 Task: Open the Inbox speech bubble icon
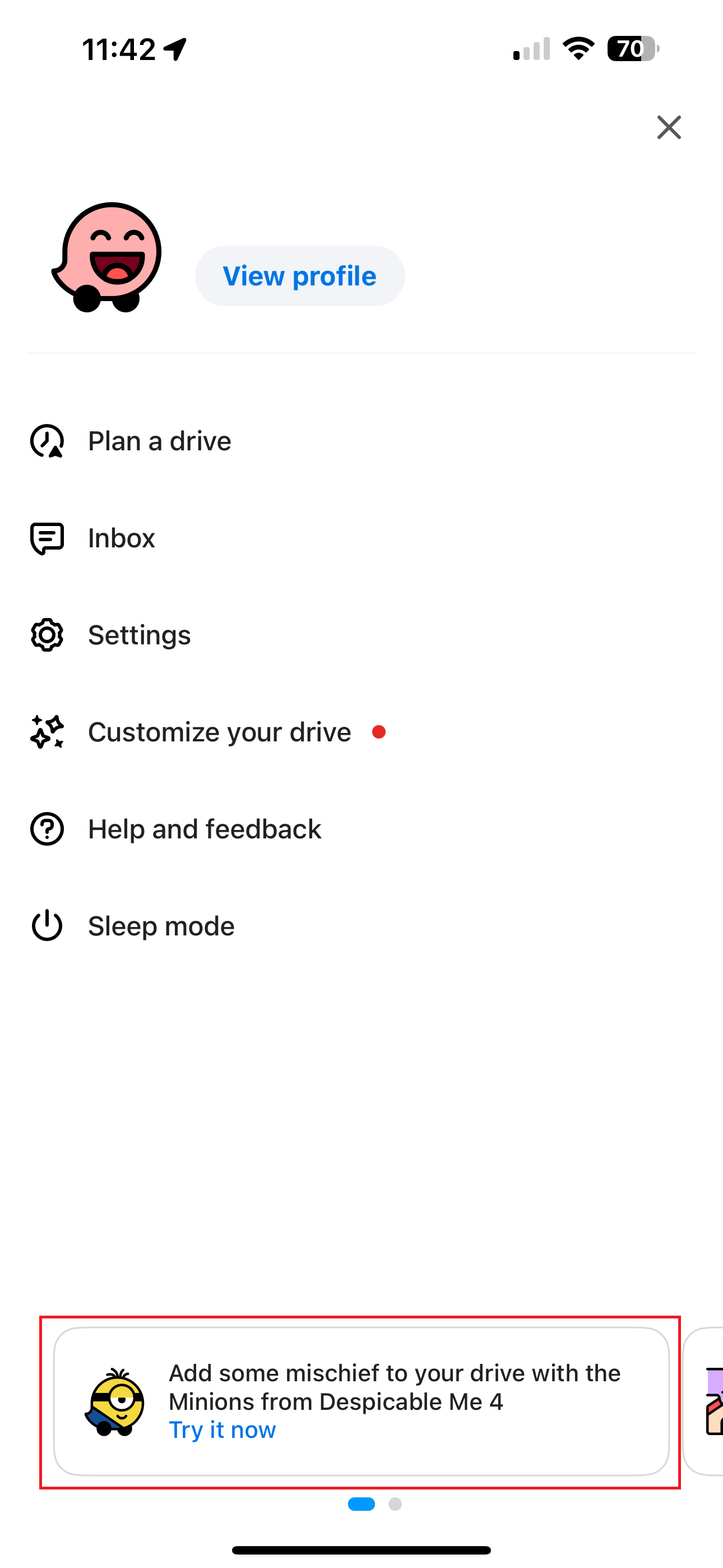pos(47,537)
